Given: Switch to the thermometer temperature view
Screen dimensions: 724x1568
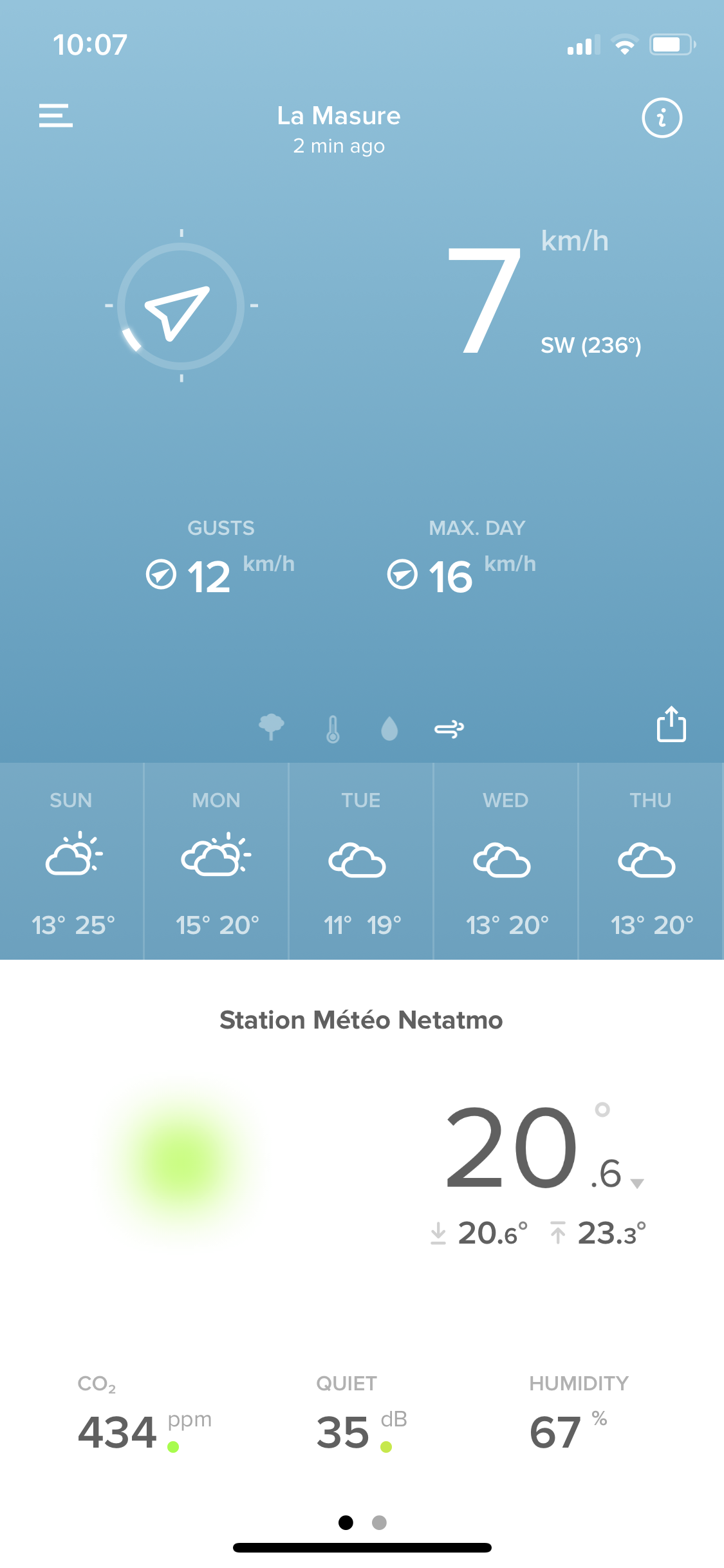Looking at the screenshot, I should [333, 729].
